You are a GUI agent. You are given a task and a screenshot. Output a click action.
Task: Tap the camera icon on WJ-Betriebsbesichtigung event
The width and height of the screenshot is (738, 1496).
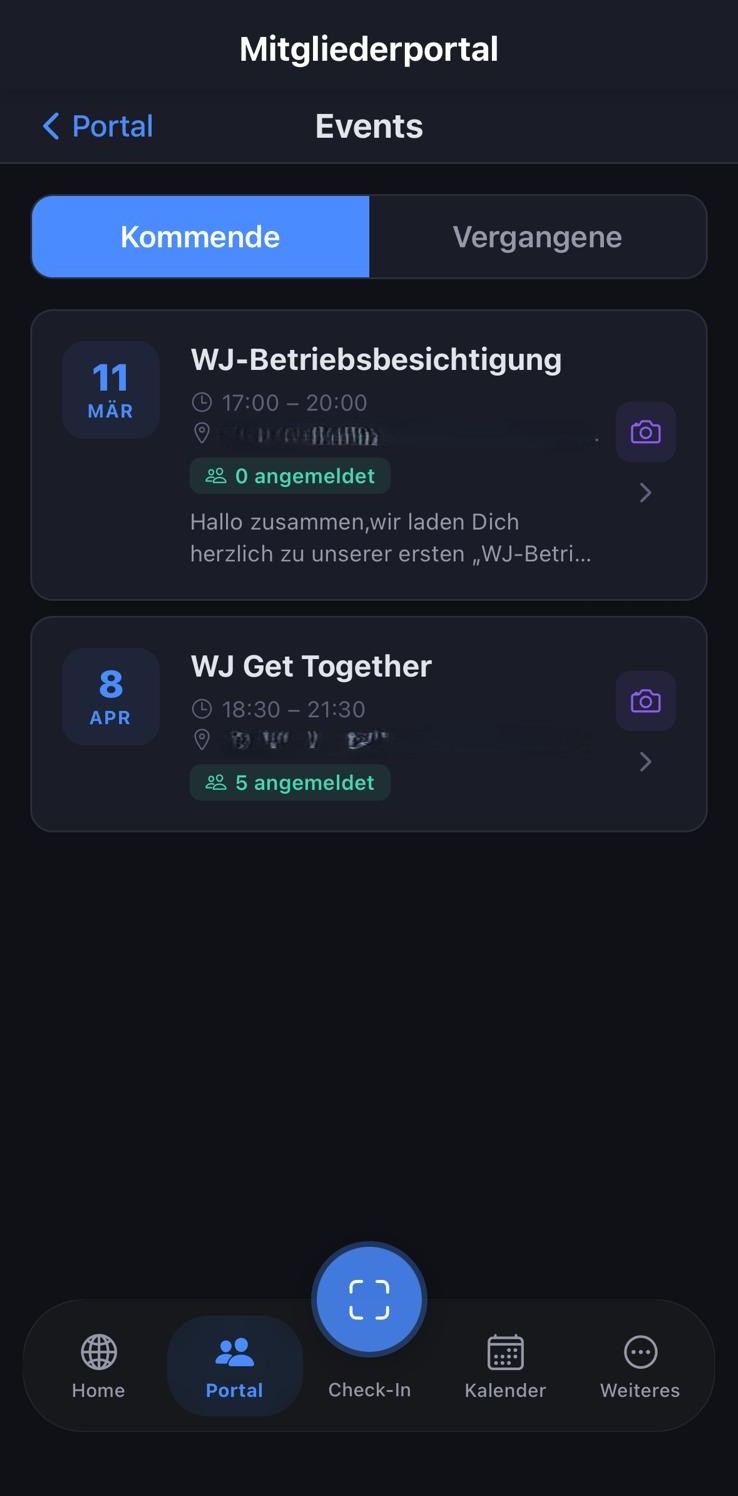645,431
